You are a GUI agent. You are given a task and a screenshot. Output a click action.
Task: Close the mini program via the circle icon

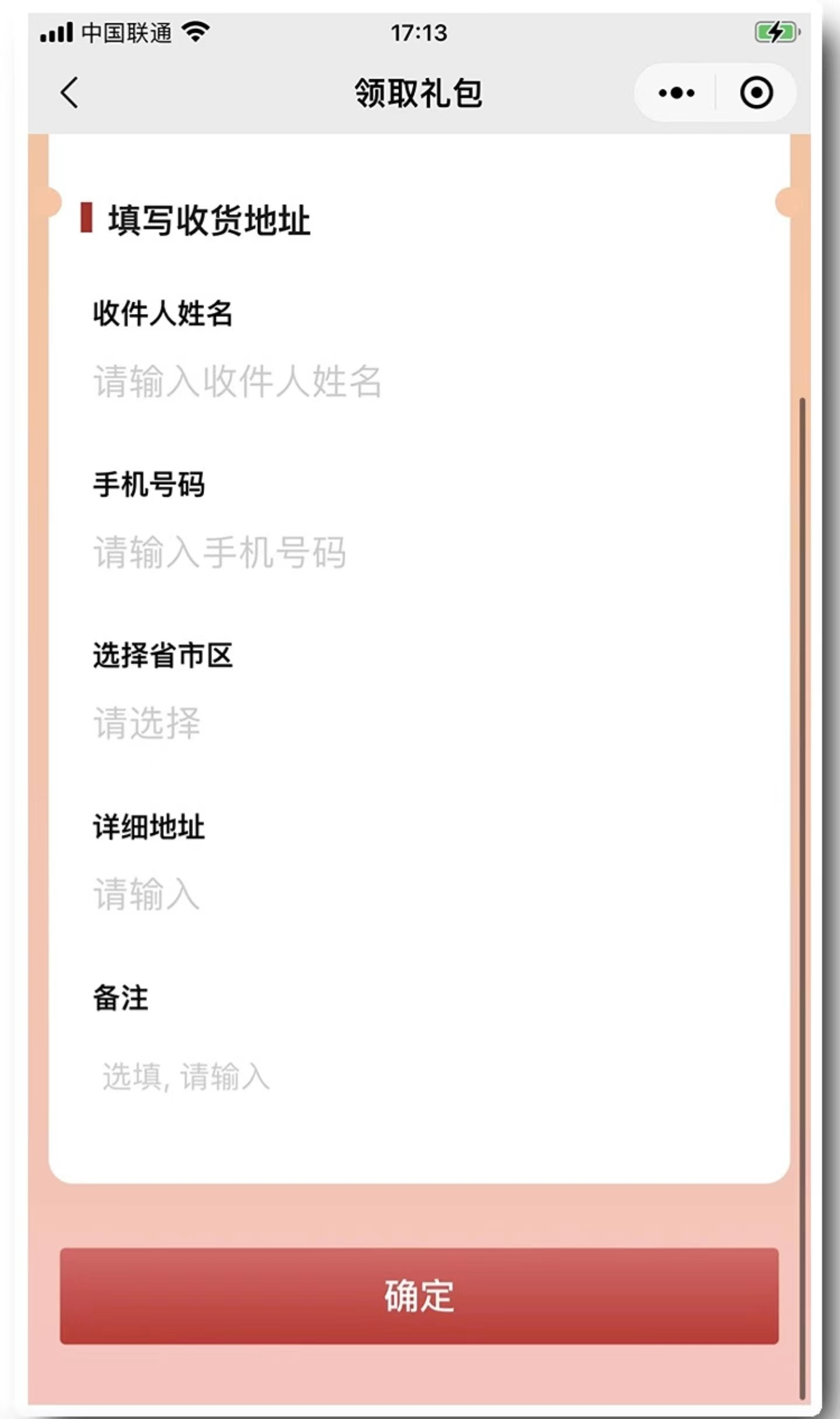click(x=756, y=93)
